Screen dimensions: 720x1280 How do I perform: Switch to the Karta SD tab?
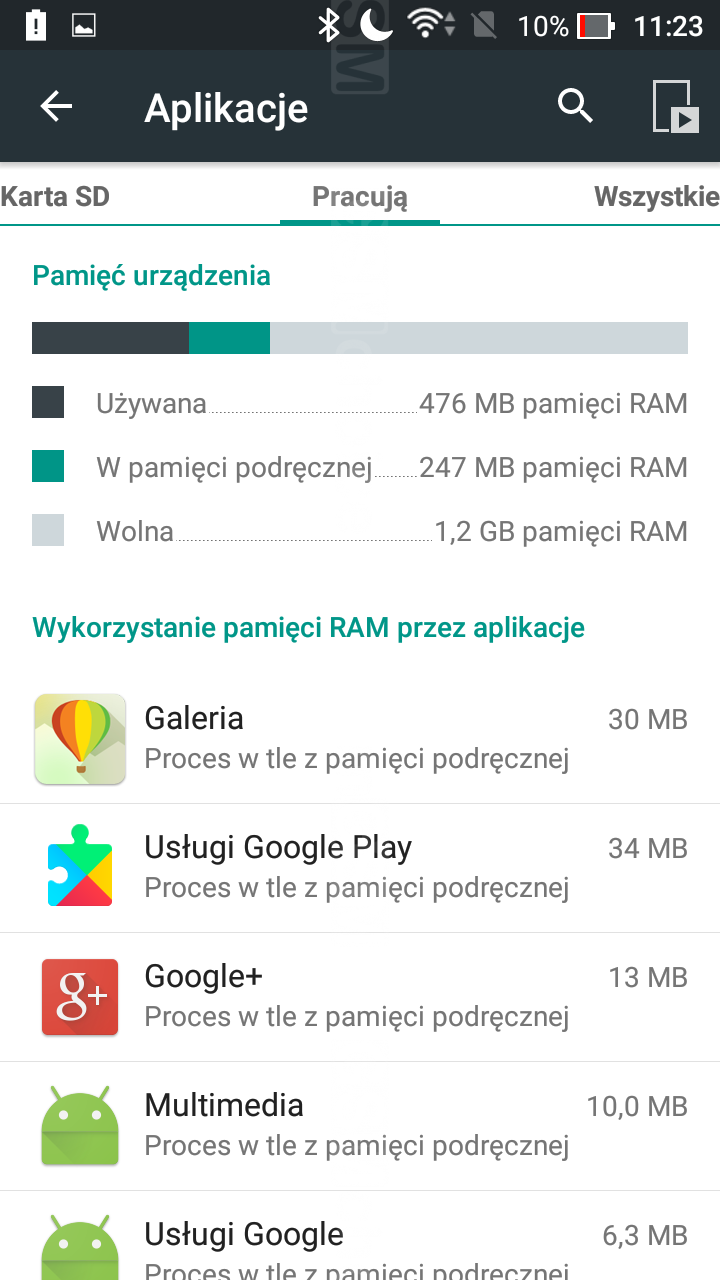point(55,196)
